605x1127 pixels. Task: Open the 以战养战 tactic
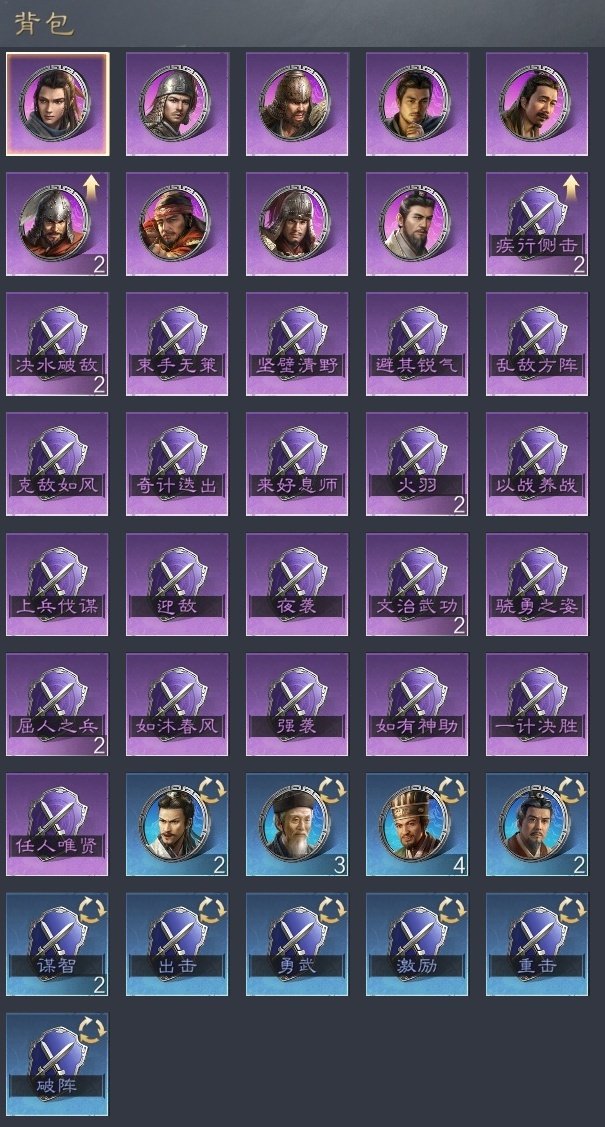click(537, 464)
